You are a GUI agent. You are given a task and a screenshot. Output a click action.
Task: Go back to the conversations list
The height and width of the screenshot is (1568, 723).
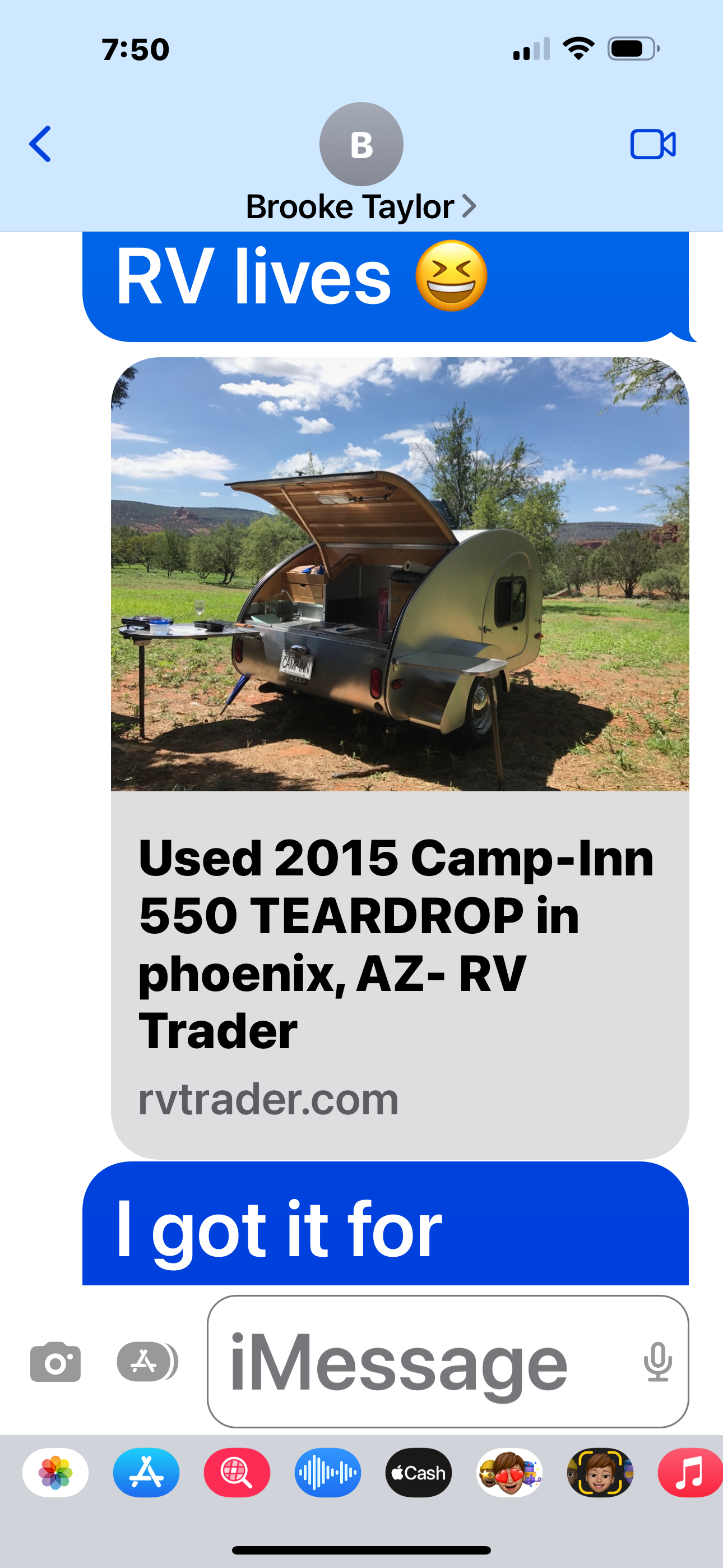40,144
